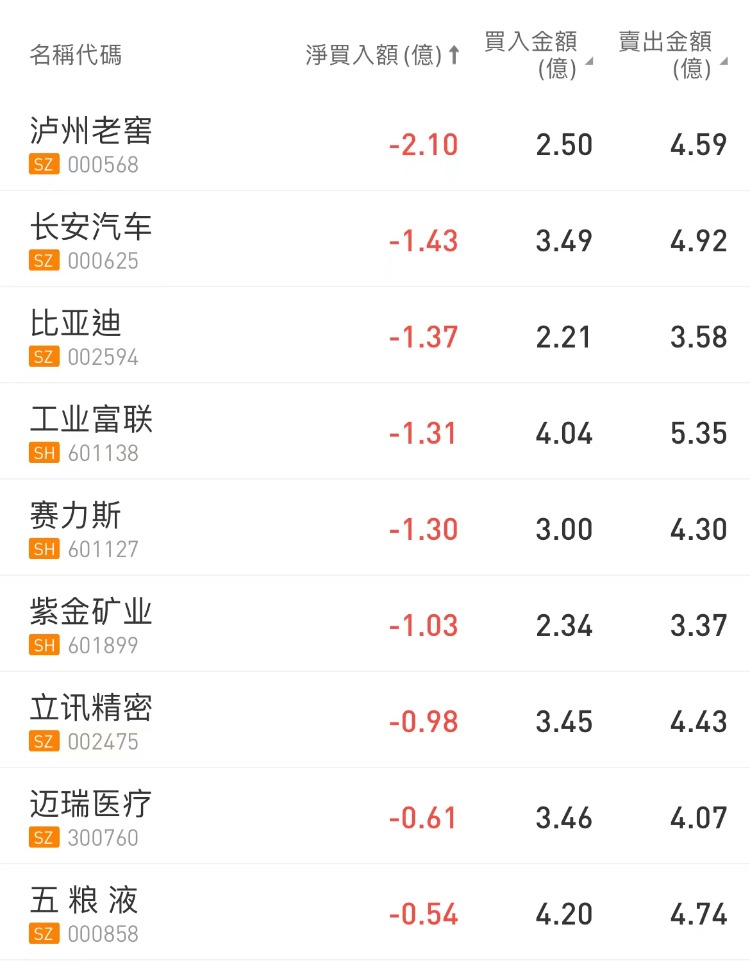Open 迈瑞医疗 stock details
This screenshot has height=963, width=750.
point(91,816)
